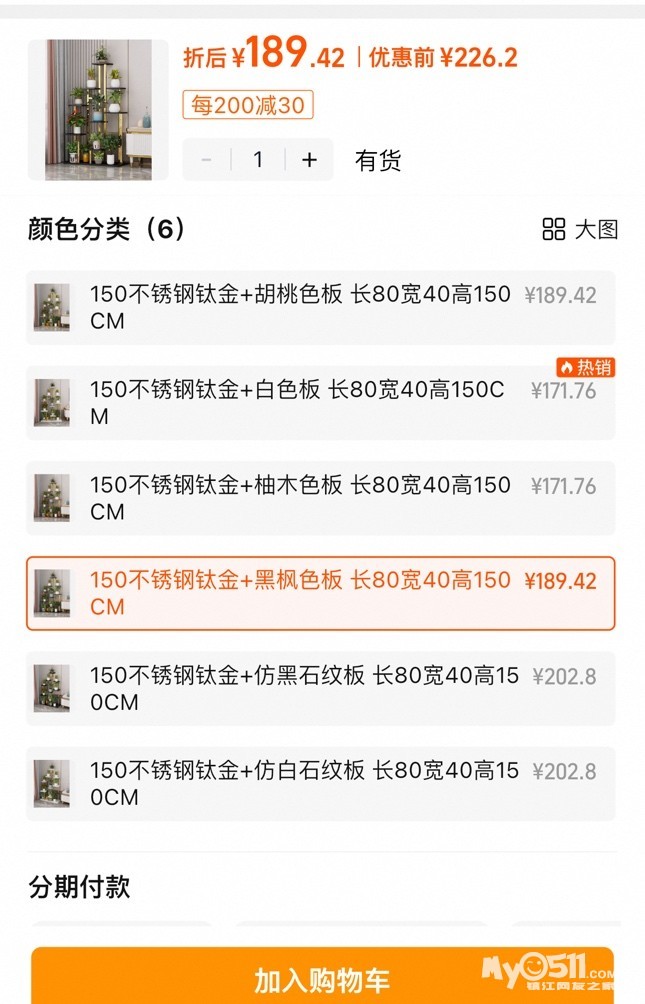Open the product image thumbnail
Viewport: 645px width, 1004px height.
tap(98, 110)
